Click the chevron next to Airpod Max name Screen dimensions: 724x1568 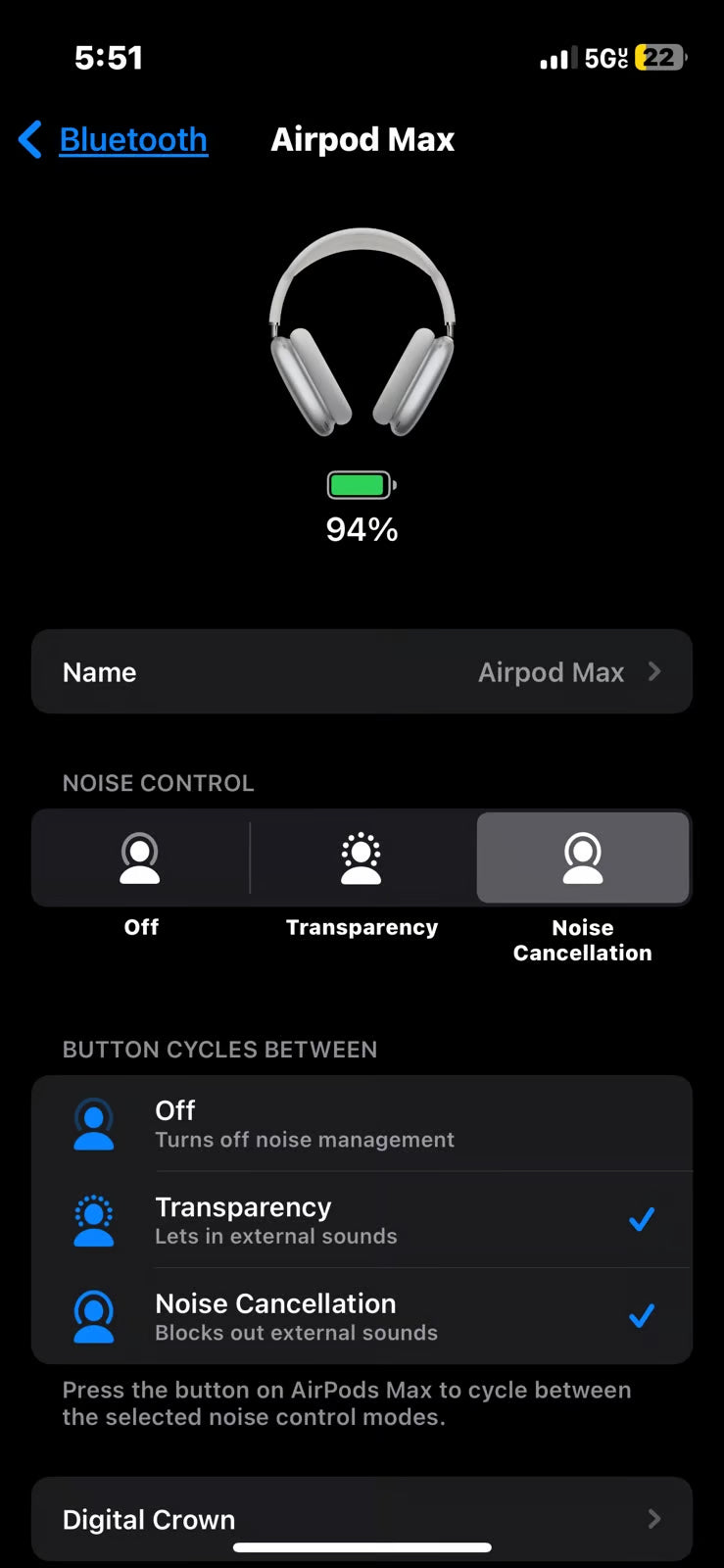click(x=654, y=671)
